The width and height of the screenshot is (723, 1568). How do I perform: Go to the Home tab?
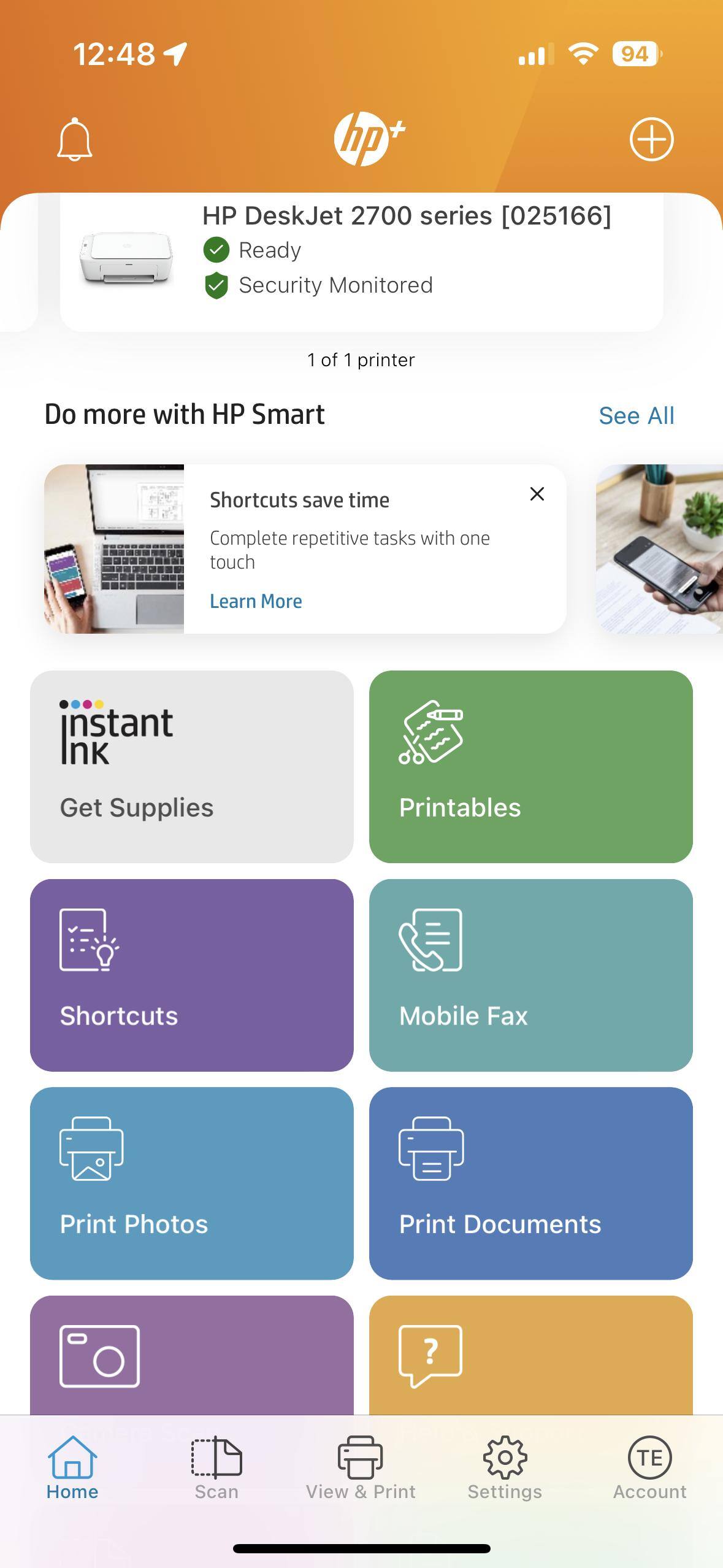[72, 1468]
